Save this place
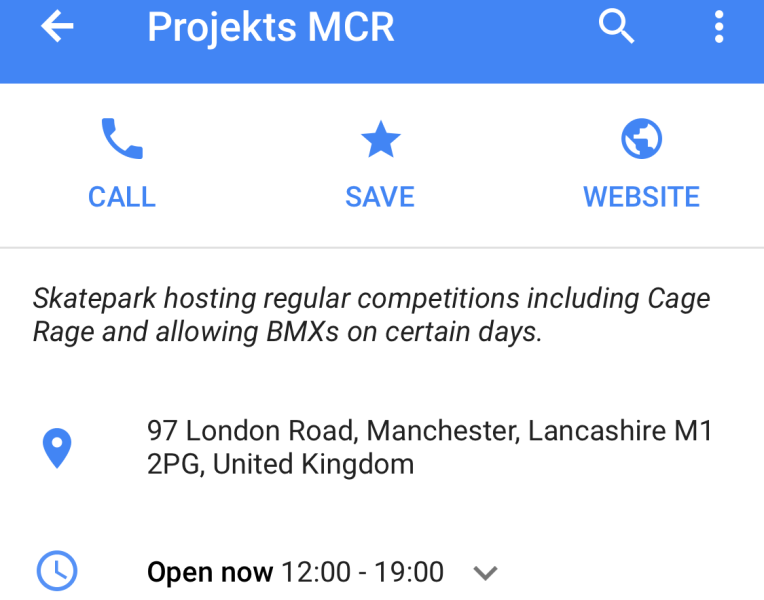This screenshot has height=600, width=764. point(380,164)
